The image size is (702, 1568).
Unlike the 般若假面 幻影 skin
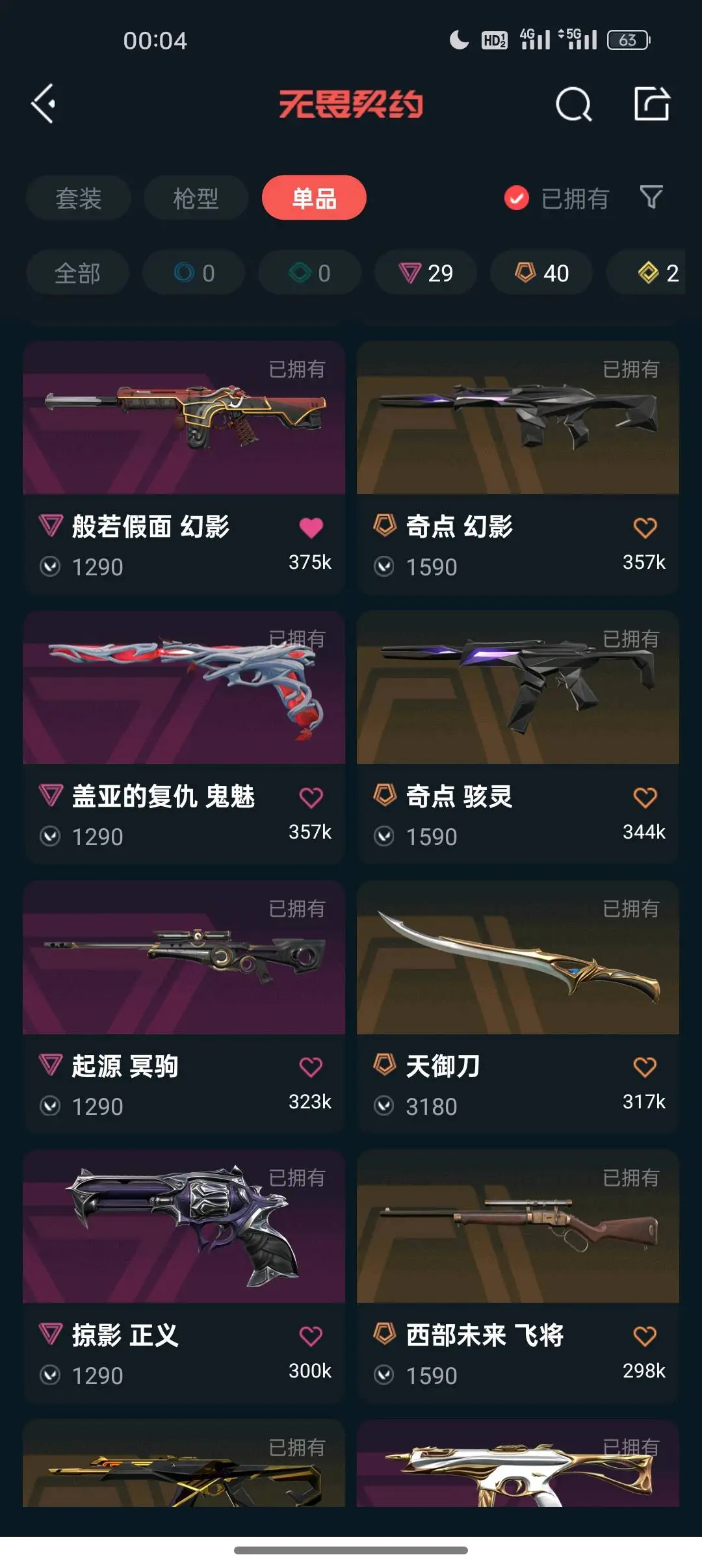coord(311,528)
